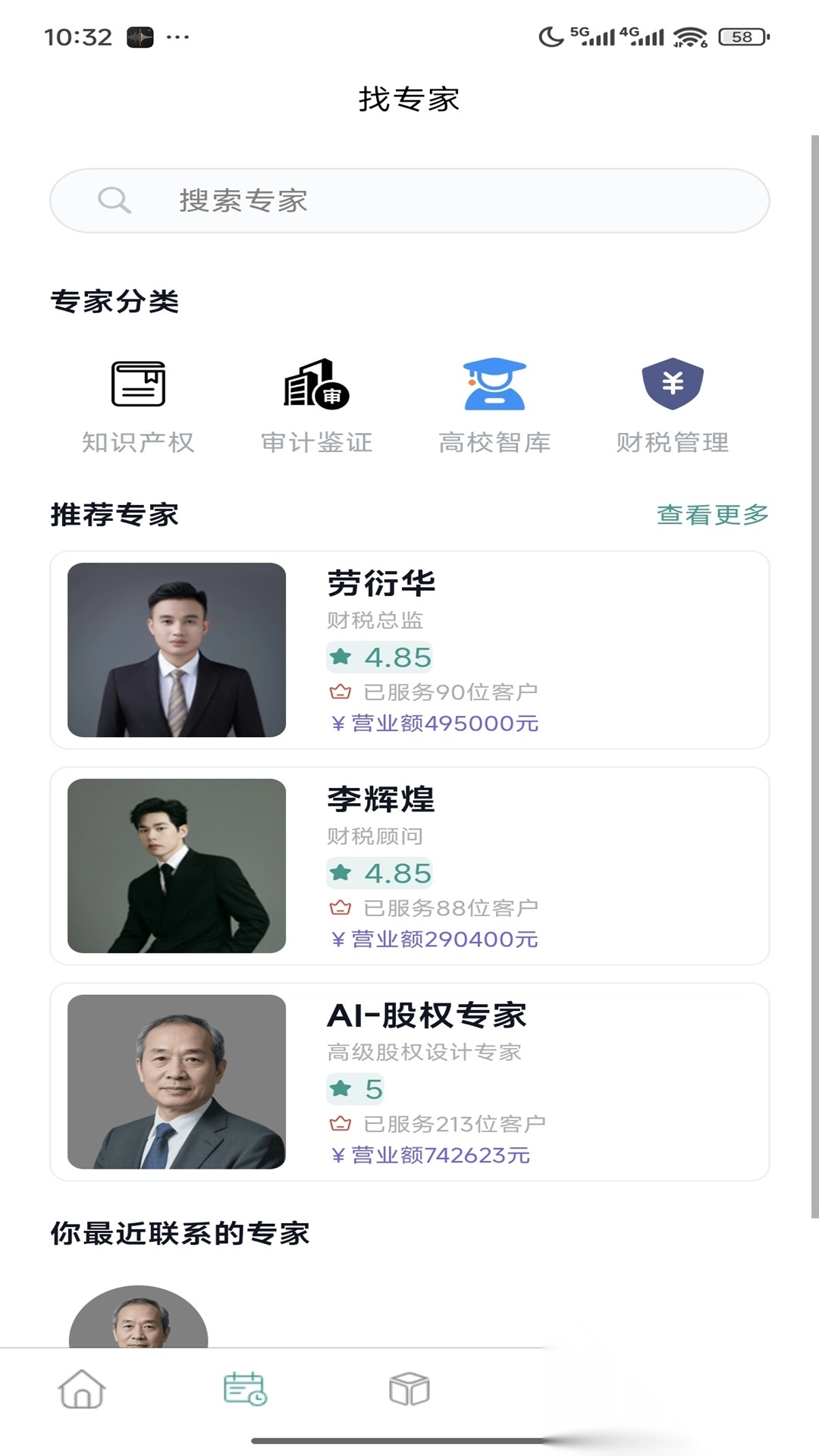Open the 知识产权 category icon

137,385
